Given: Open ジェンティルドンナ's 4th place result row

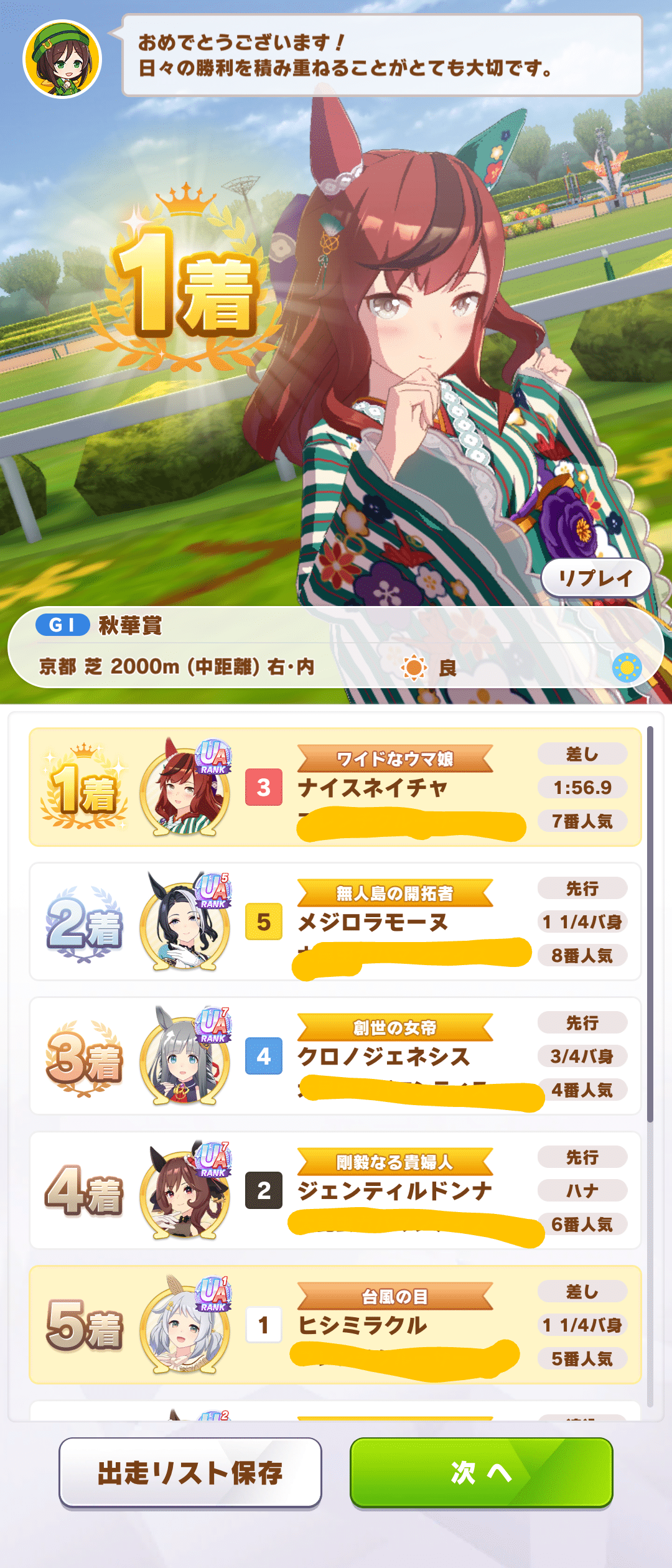Looking at the screenshot, I should [x=335, y=1190].
